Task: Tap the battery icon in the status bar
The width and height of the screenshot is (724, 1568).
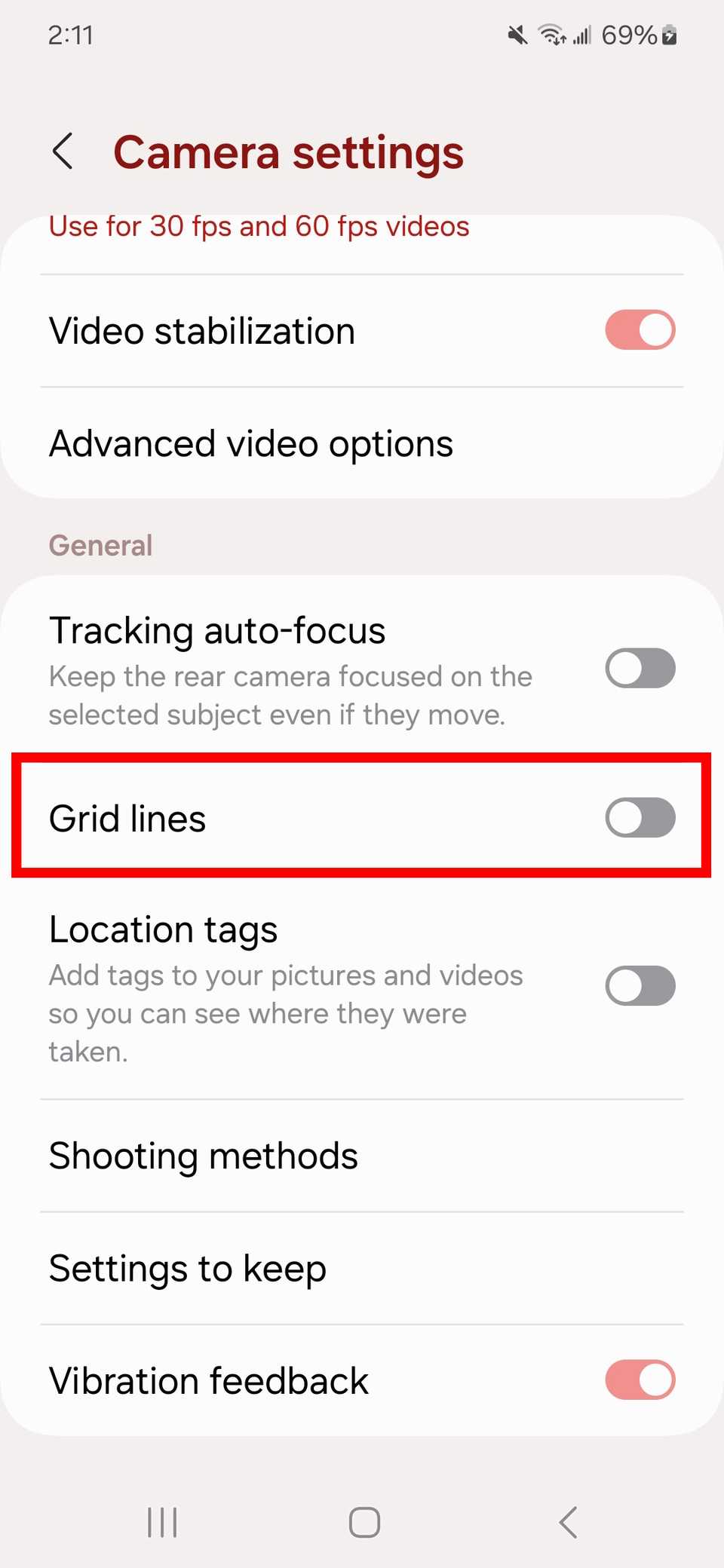Action: [668, 34]
